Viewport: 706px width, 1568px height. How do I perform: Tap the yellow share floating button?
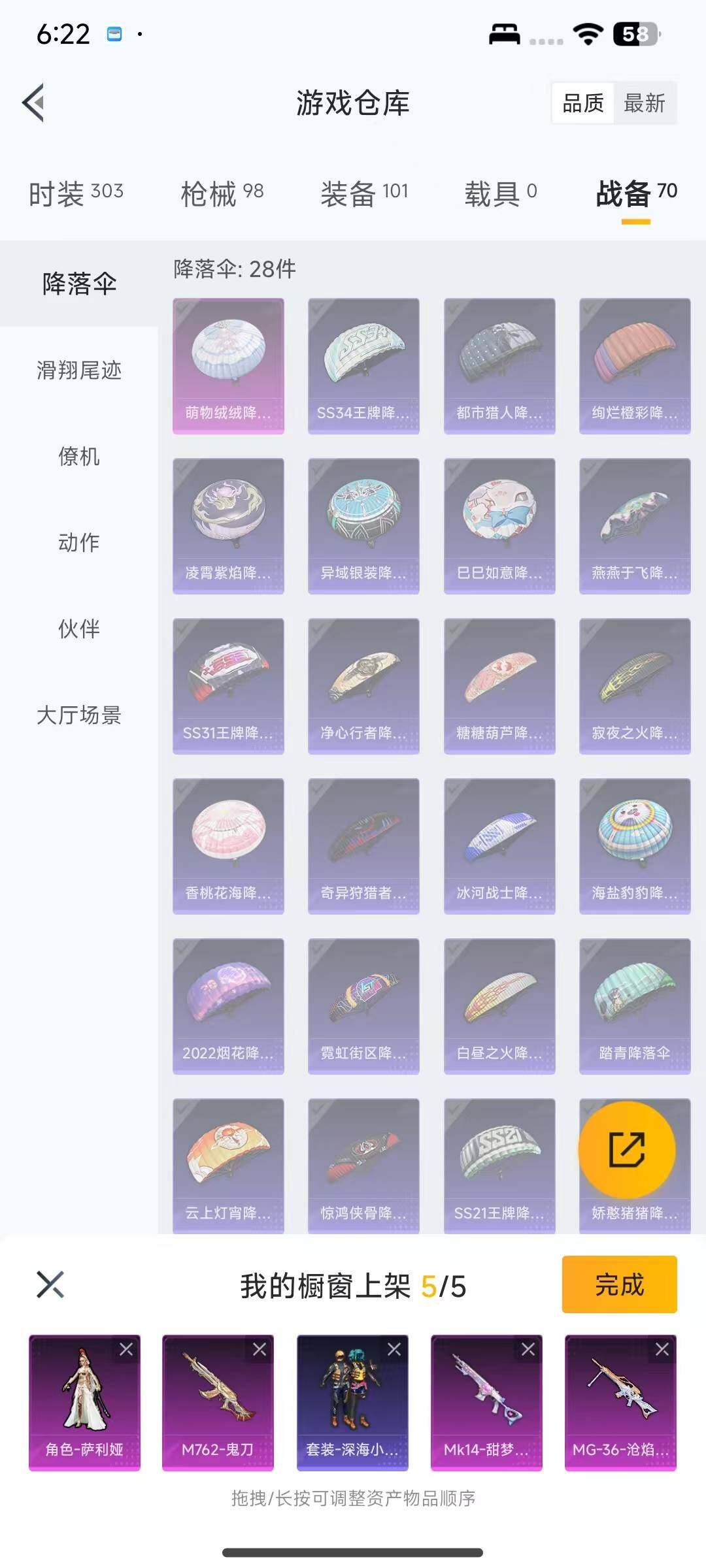(x=627, y=1149)
